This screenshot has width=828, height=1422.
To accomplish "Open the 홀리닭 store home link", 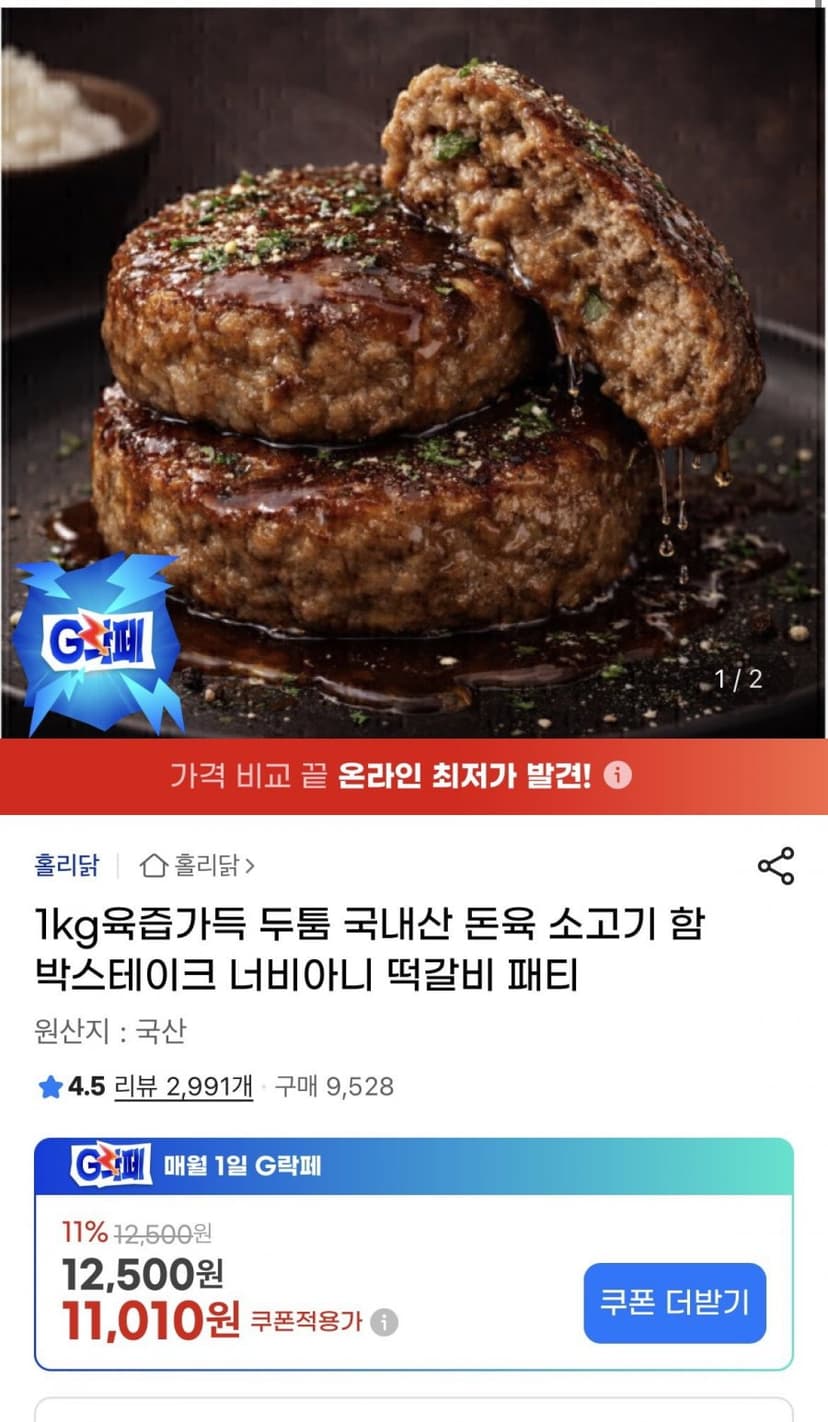I will point(197,864).
